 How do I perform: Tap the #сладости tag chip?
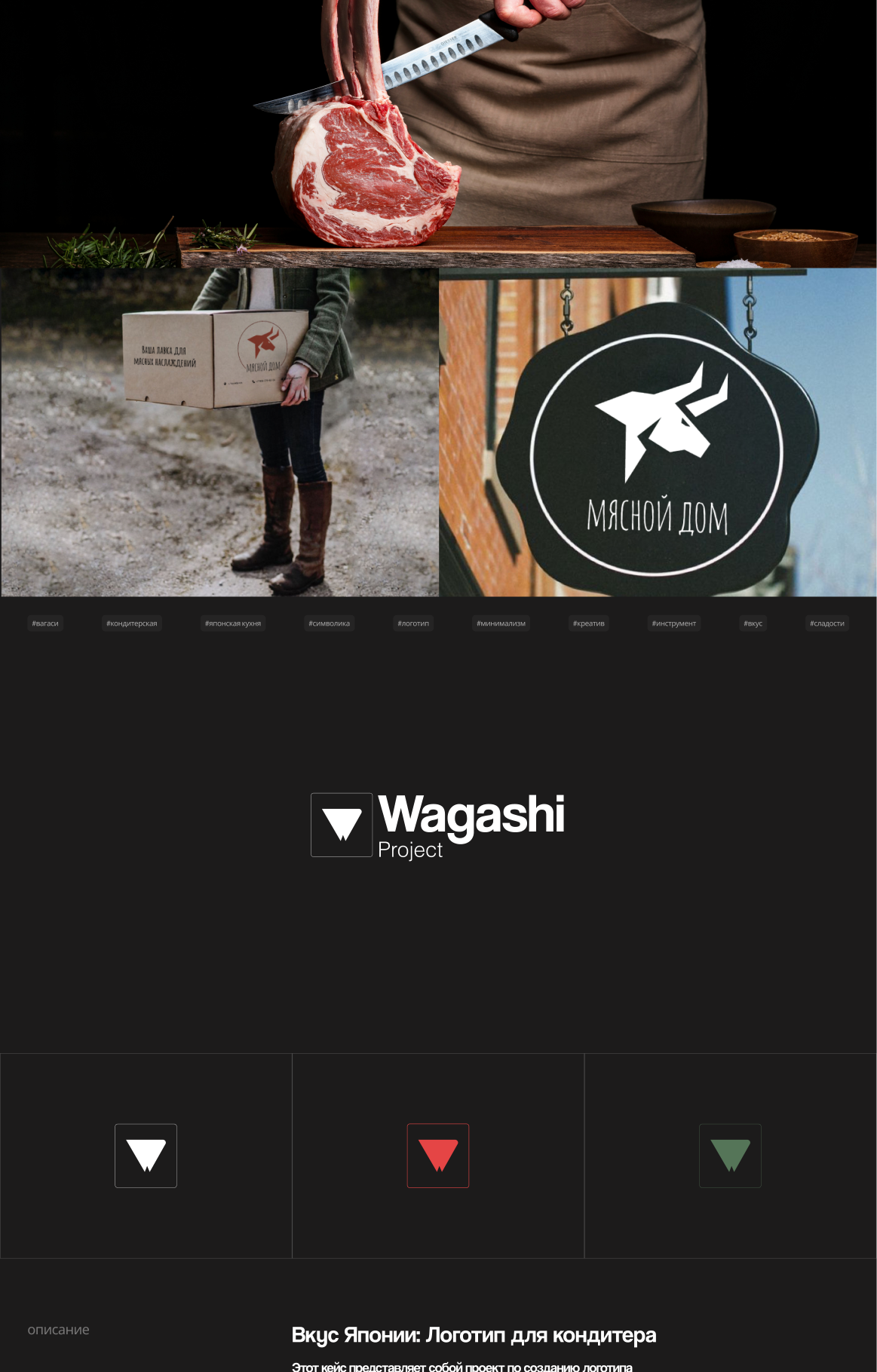pyautogui.click(x=827, y=623)
